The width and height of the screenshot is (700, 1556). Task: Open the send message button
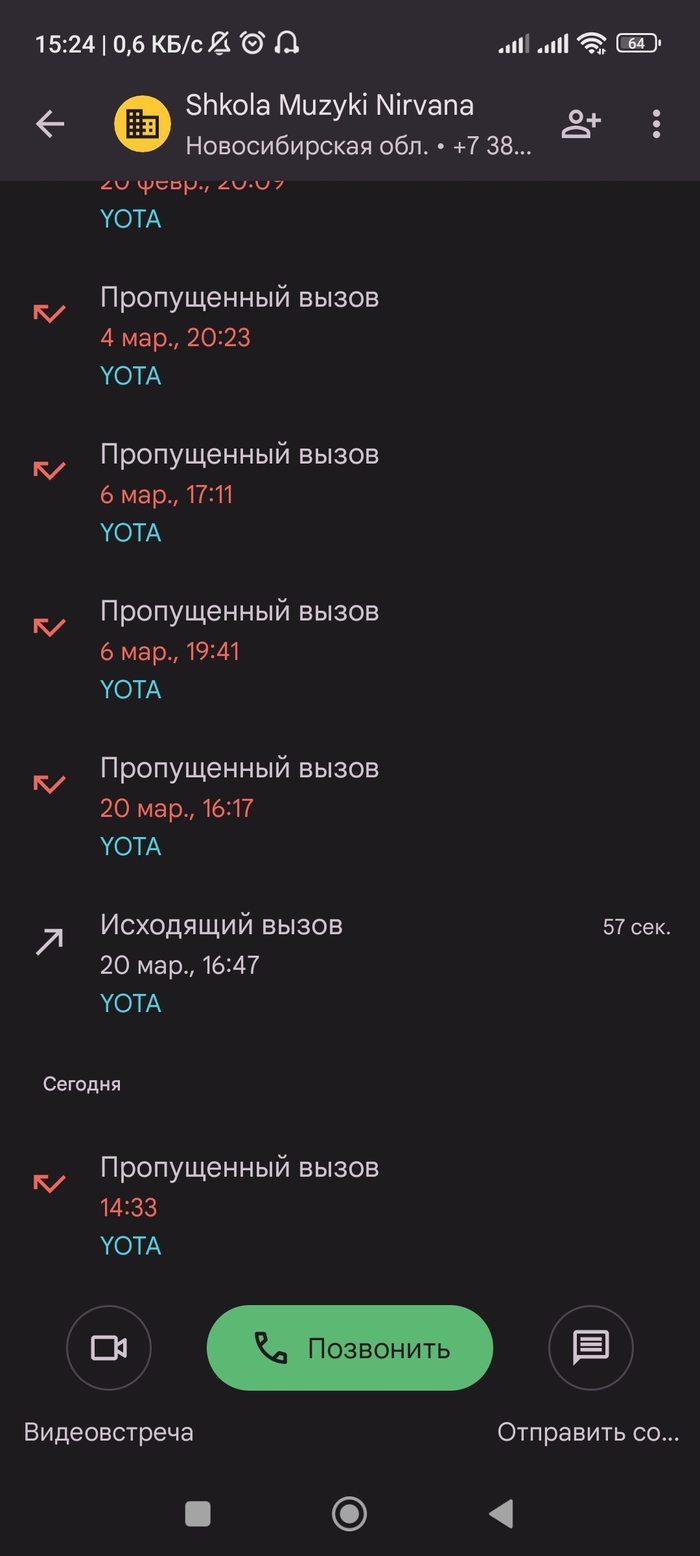click(x=591, y=1348)
